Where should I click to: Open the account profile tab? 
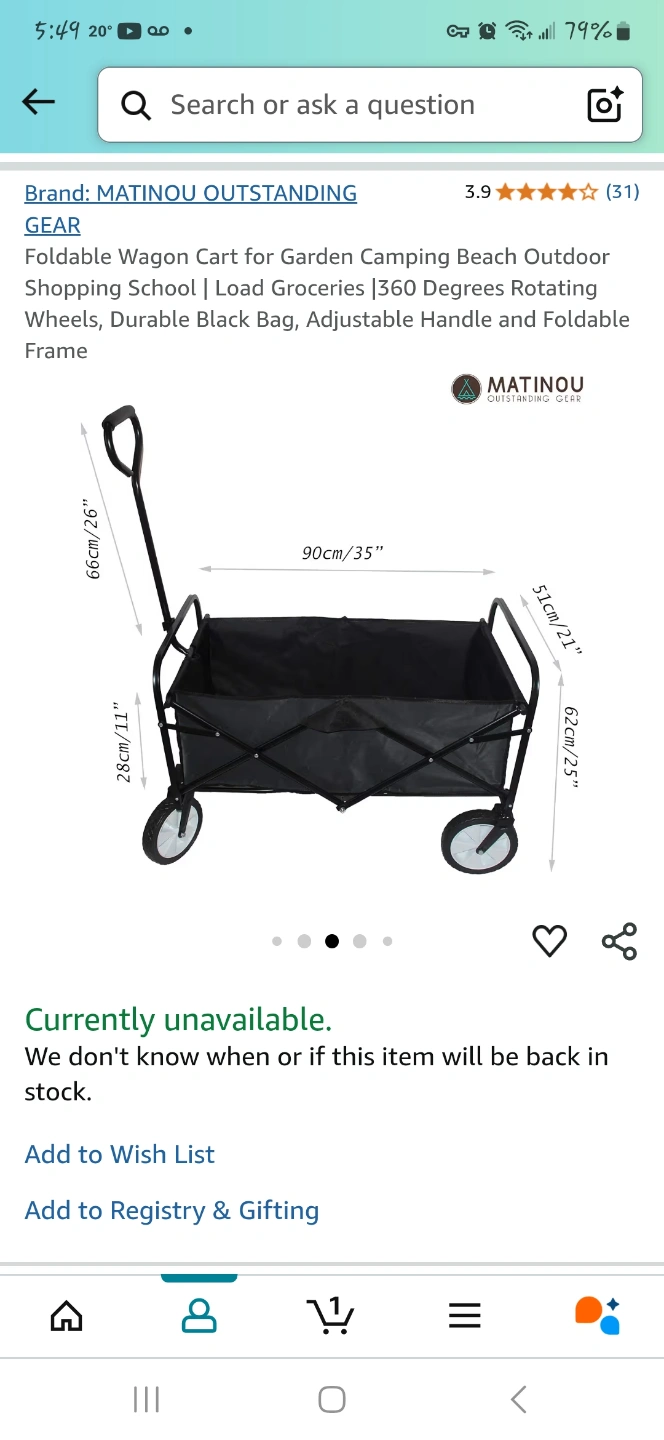(x=199, y=1315)
